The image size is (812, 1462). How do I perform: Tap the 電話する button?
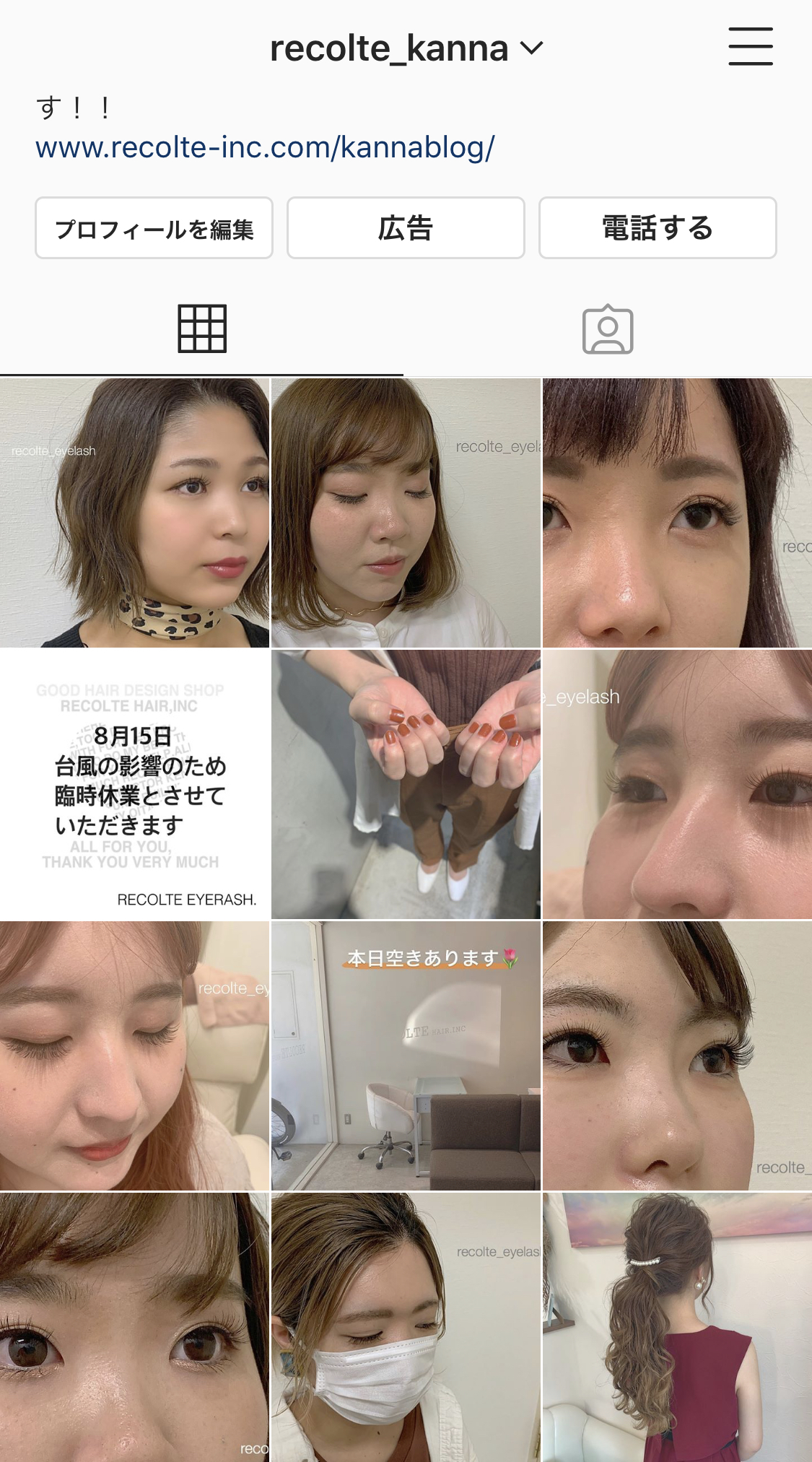pos(657,228)
